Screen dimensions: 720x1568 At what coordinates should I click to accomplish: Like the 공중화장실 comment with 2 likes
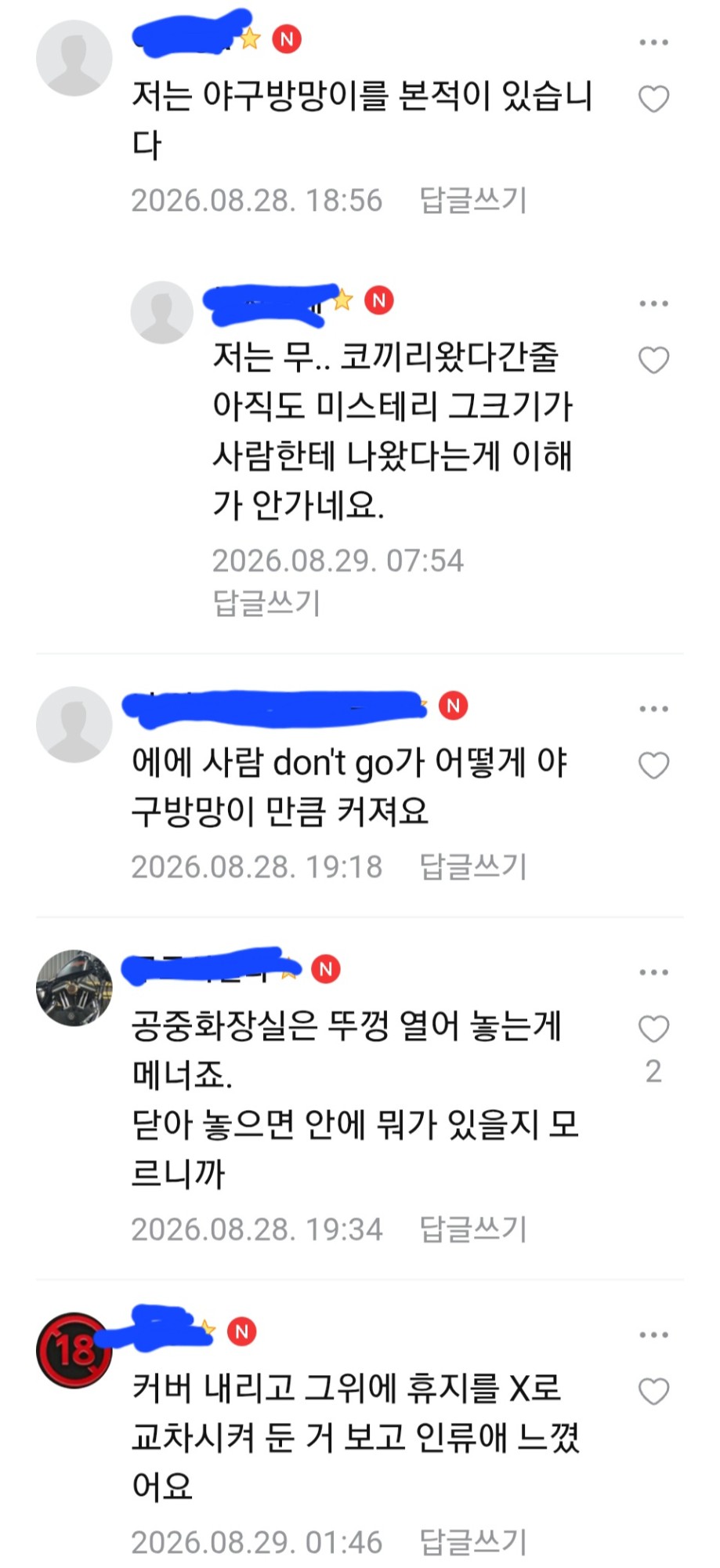[x=653, y=1029]
